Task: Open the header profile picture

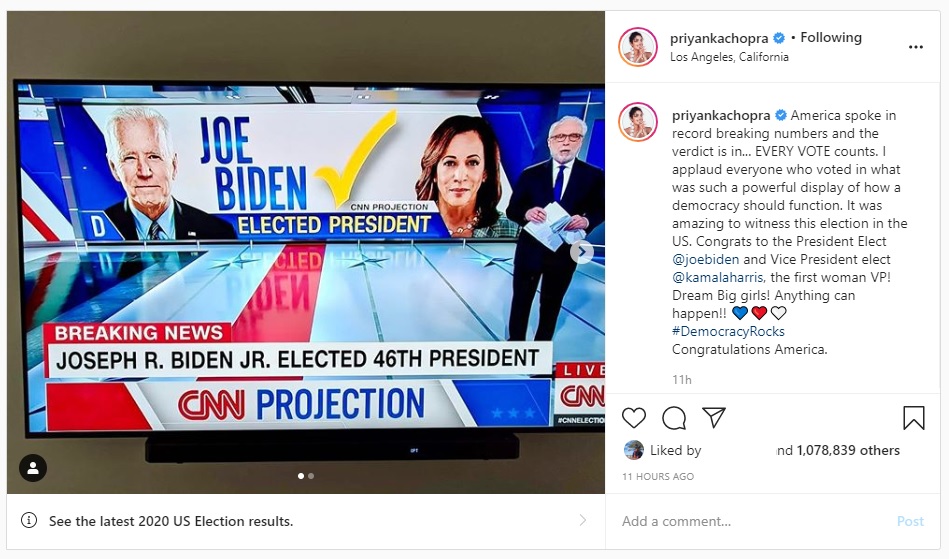Action: pyautogui.click(x=638, y=47)
